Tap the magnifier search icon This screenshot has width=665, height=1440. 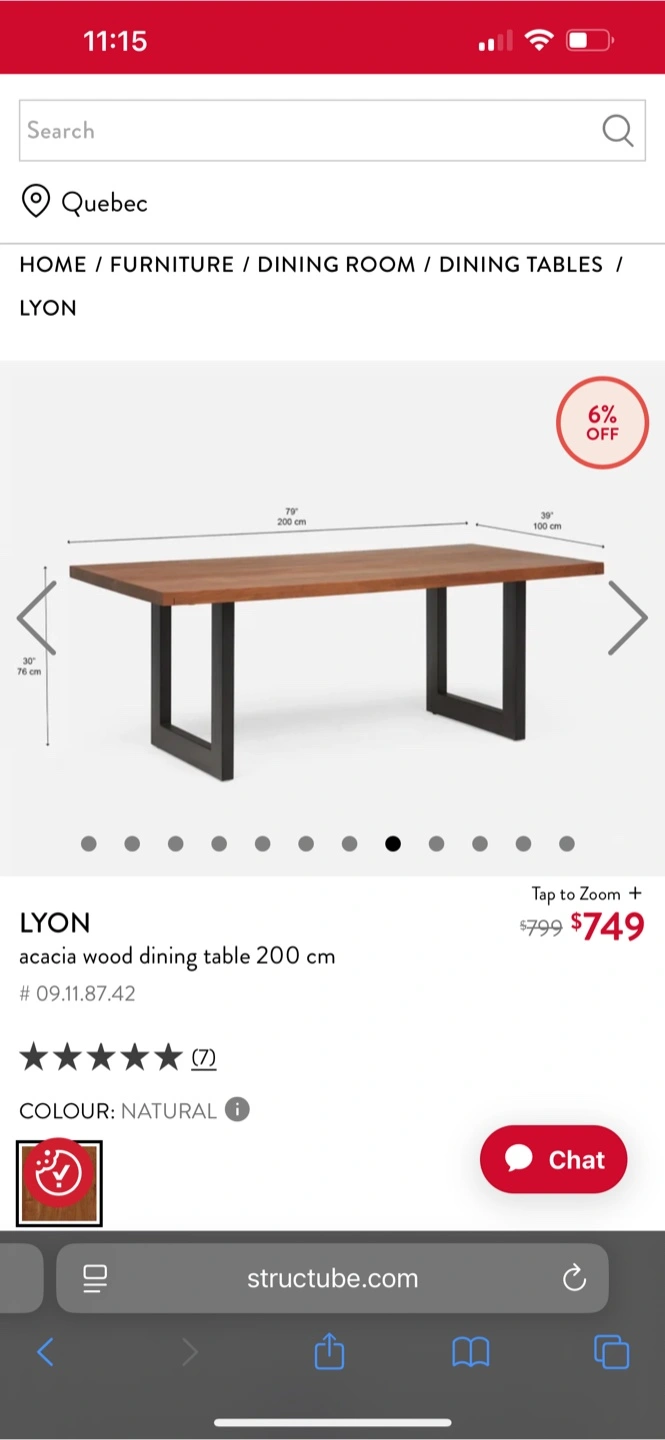pos(617,131)
